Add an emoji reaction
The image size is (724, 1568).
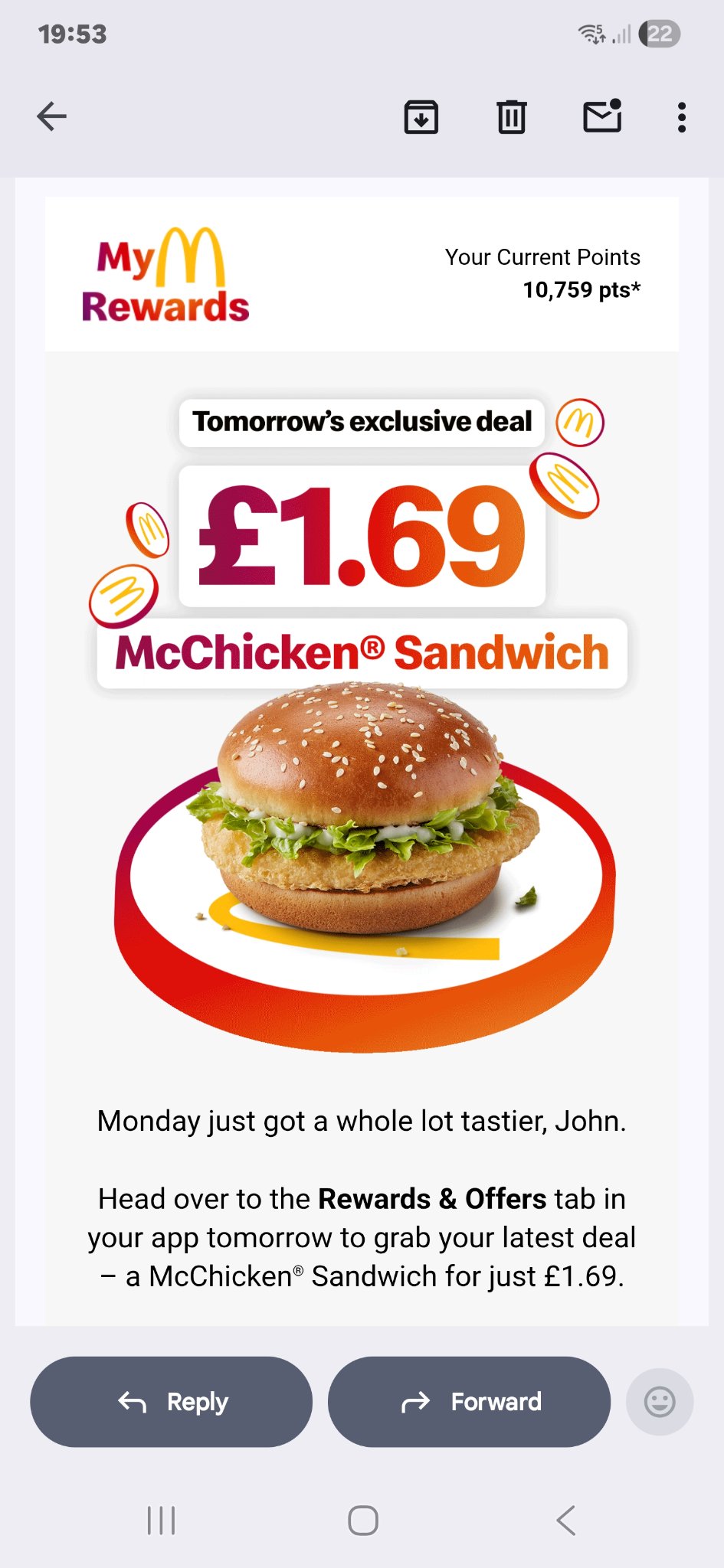[659, 1401]
